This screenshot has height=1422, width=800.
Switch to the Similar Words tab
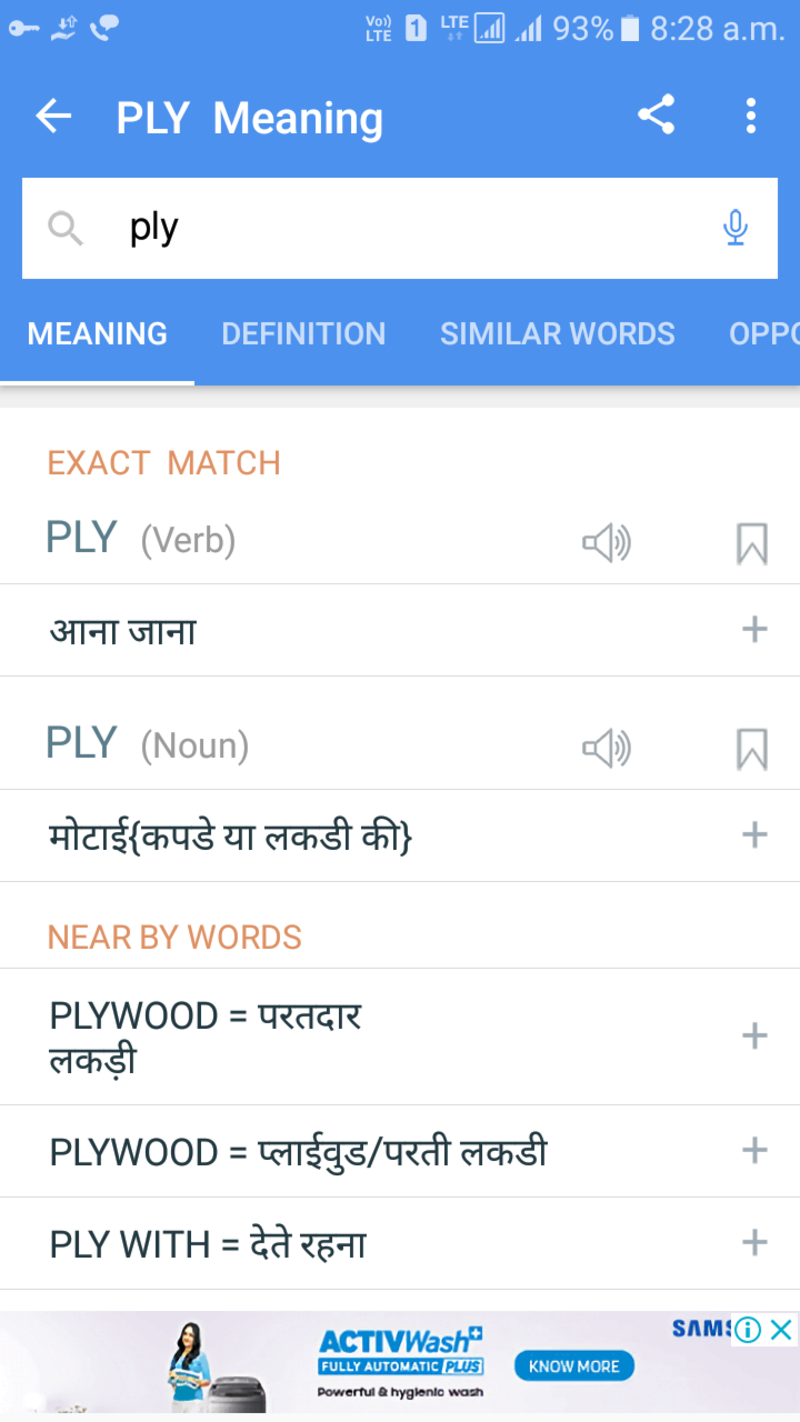[x=557, y=334]
